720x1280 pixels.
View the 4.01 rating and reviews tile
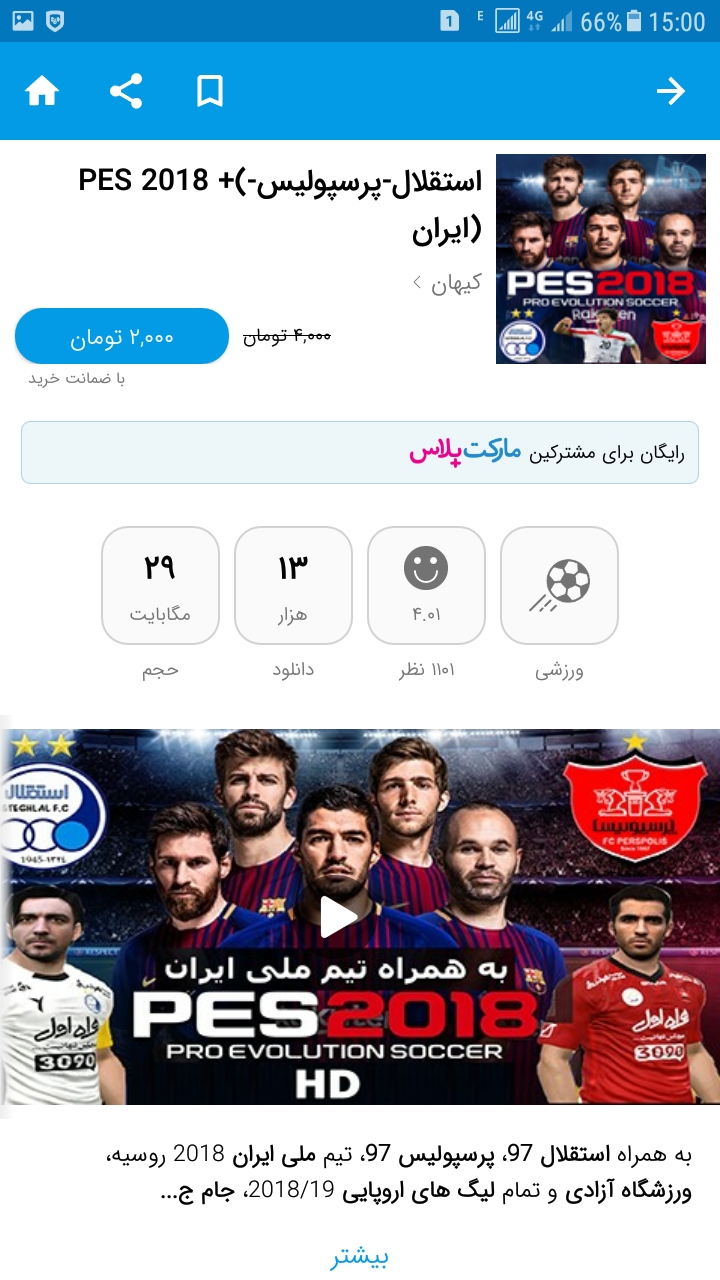point(426,585)
